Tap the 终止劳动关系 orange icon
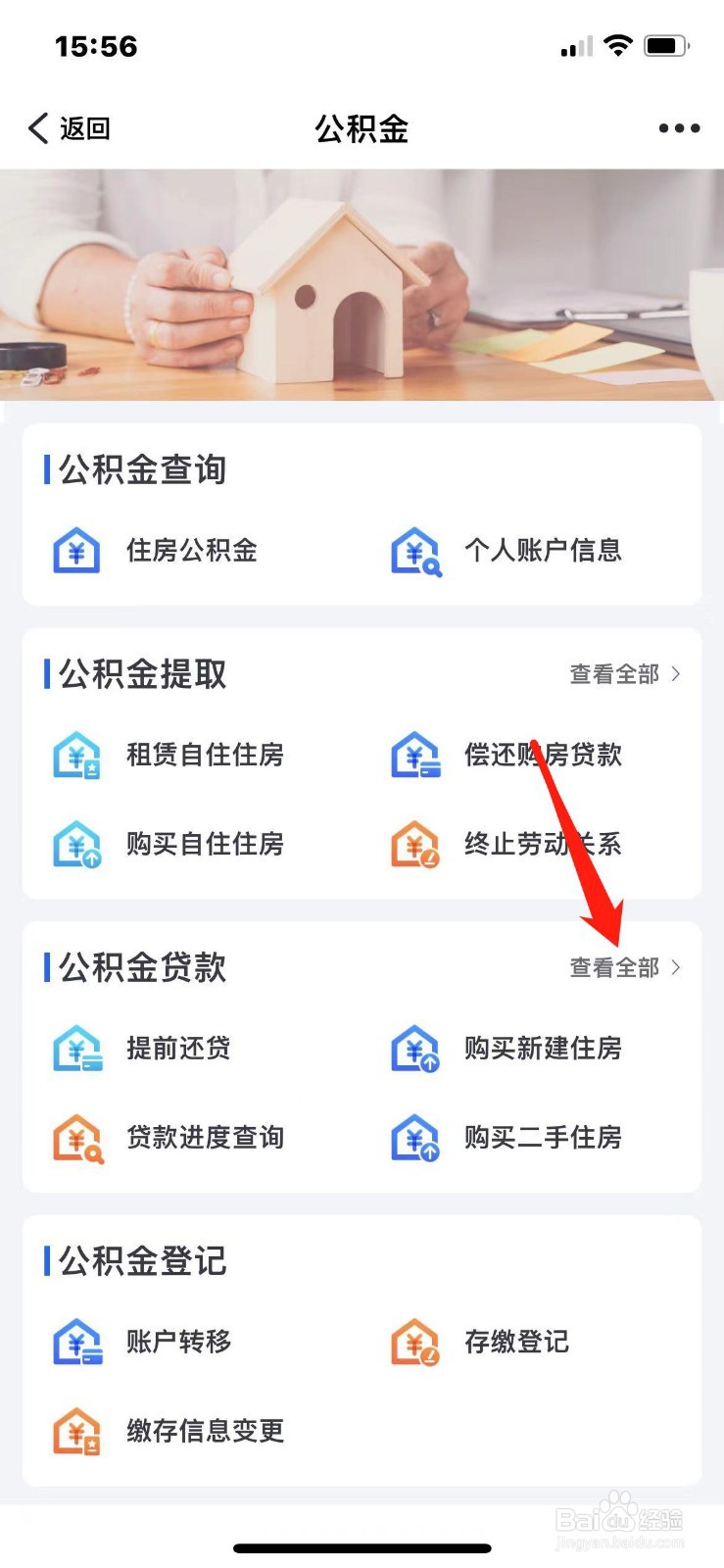Image resolution: width=724 pixels, height=1568 pixels. click(x=414, y=845)
